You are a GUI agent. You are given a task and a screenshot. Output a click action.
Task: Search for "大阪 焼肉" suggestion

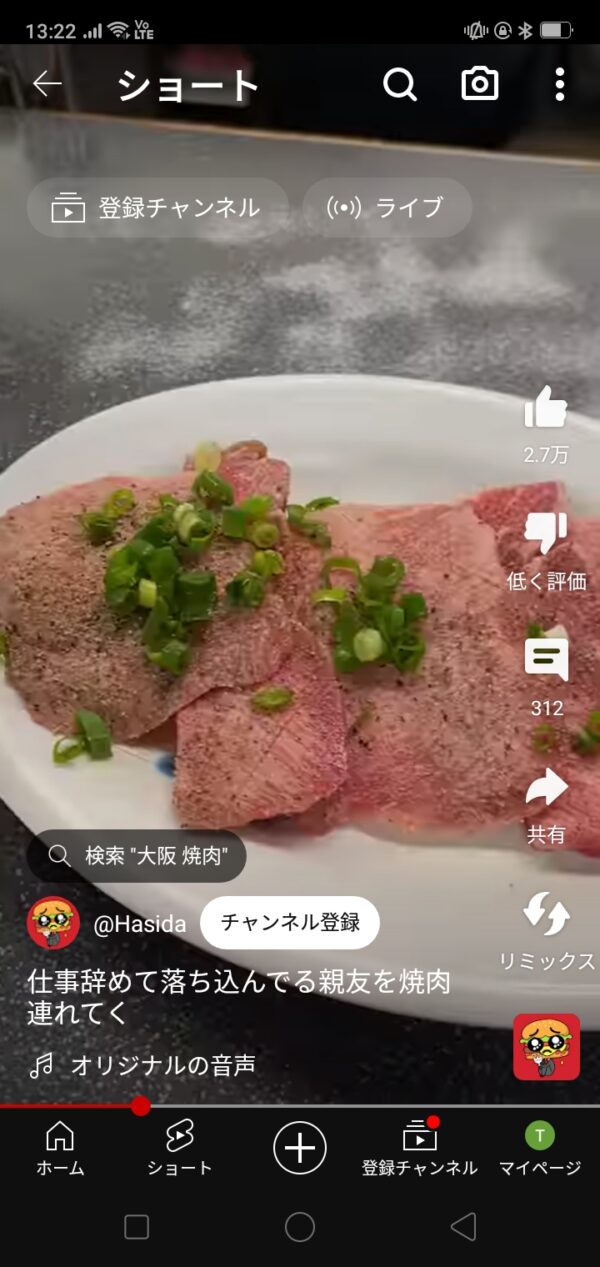pyautogui.click(x=136, y=856)
